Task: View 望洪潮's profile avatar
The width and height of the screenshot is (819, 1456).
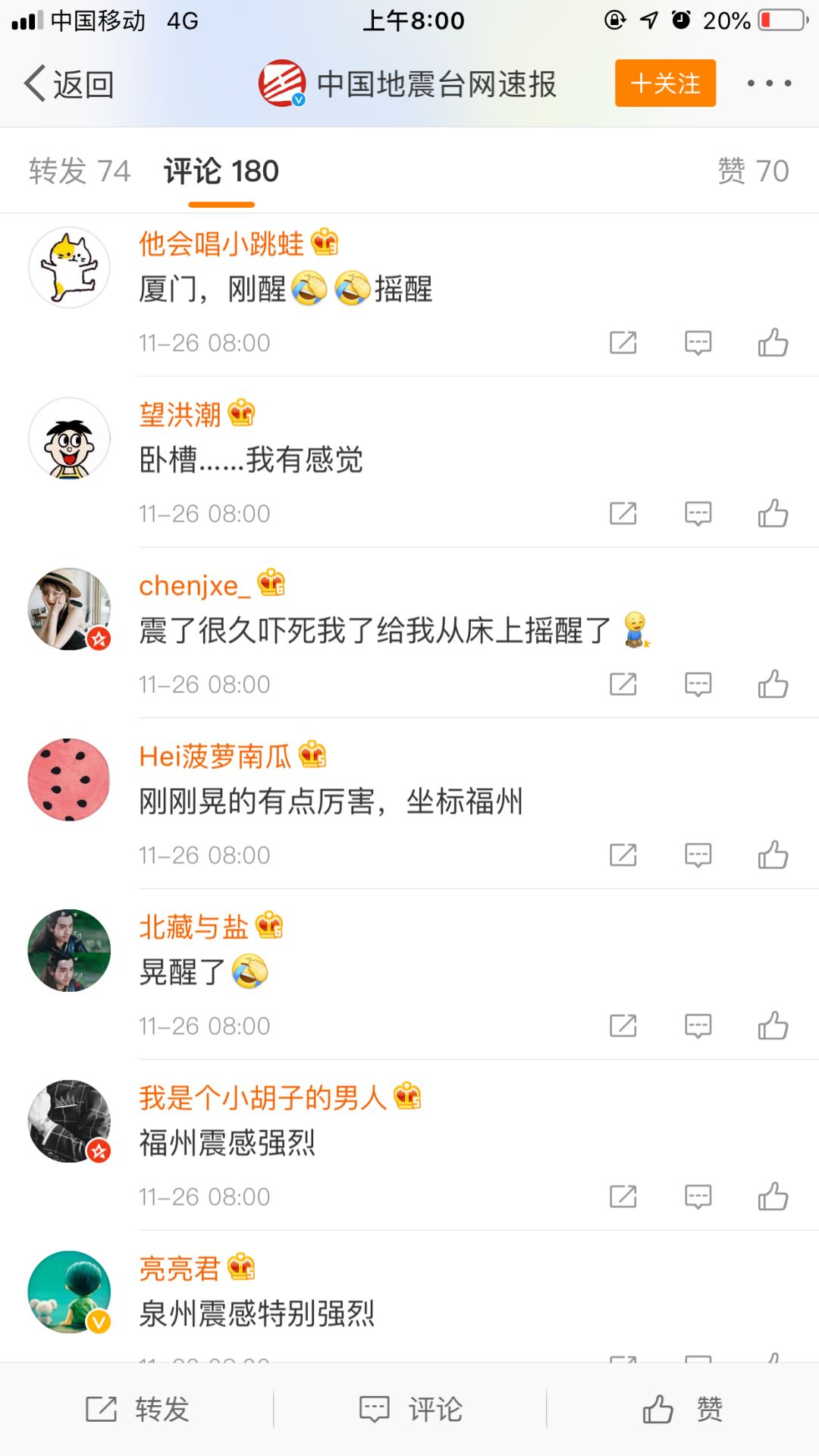Action: (x=68, y=438)
